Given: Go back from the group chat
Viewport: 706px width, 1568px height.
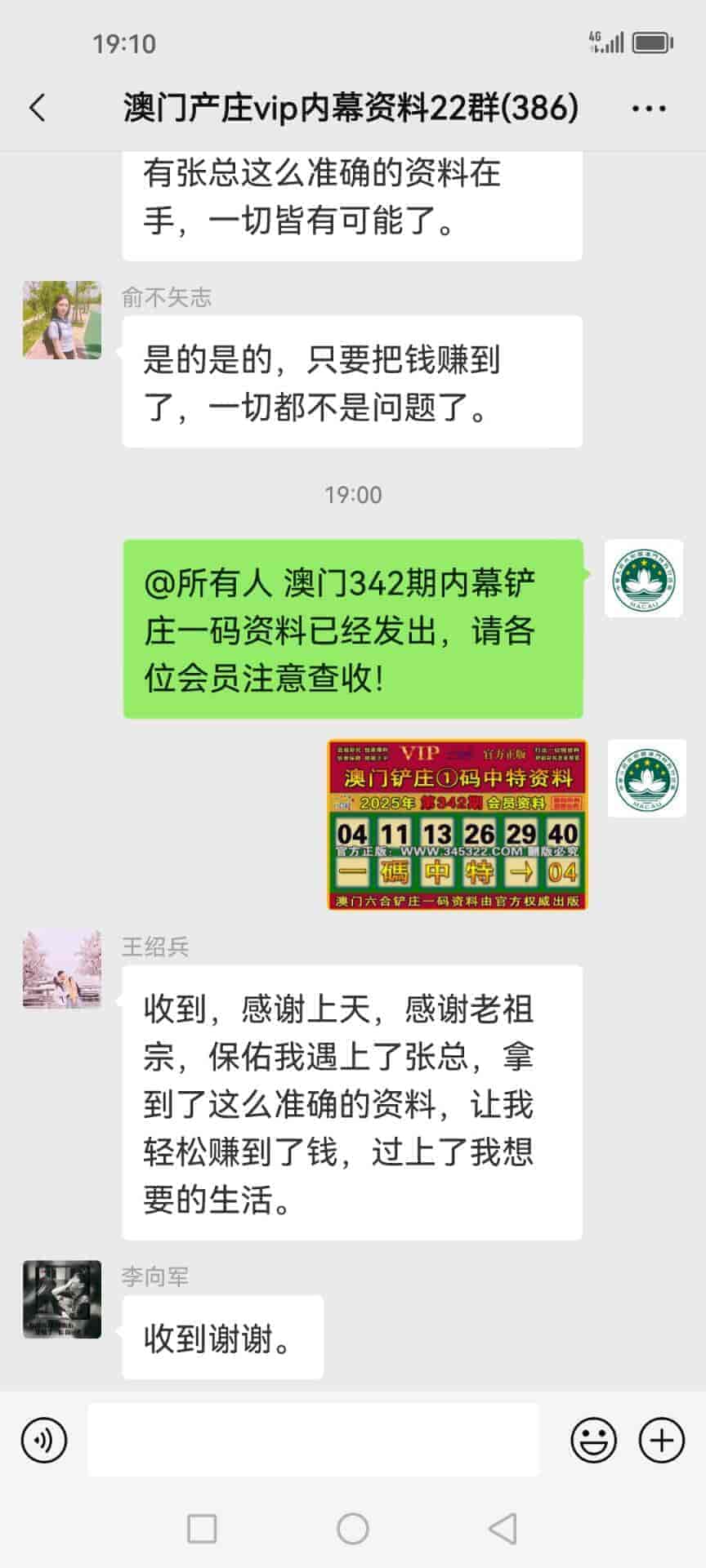Looking at the screenshot, I should (38, 108).
